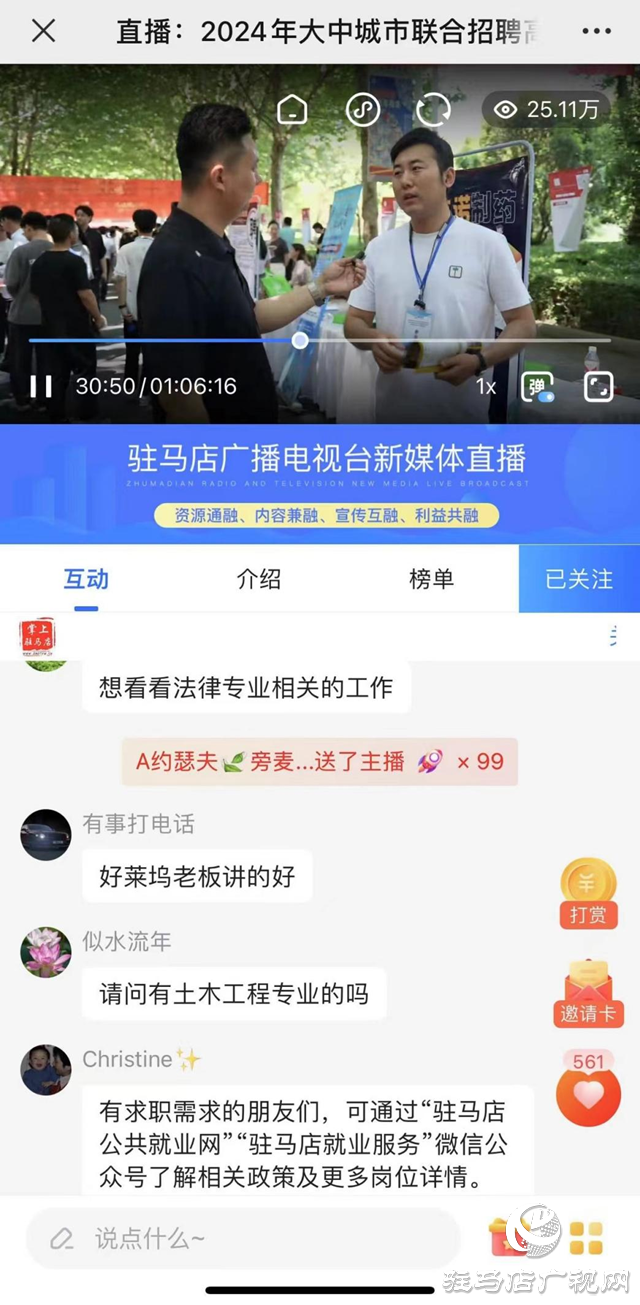
Task: Change the 1x playback speed
Action: tap(486, 386)
